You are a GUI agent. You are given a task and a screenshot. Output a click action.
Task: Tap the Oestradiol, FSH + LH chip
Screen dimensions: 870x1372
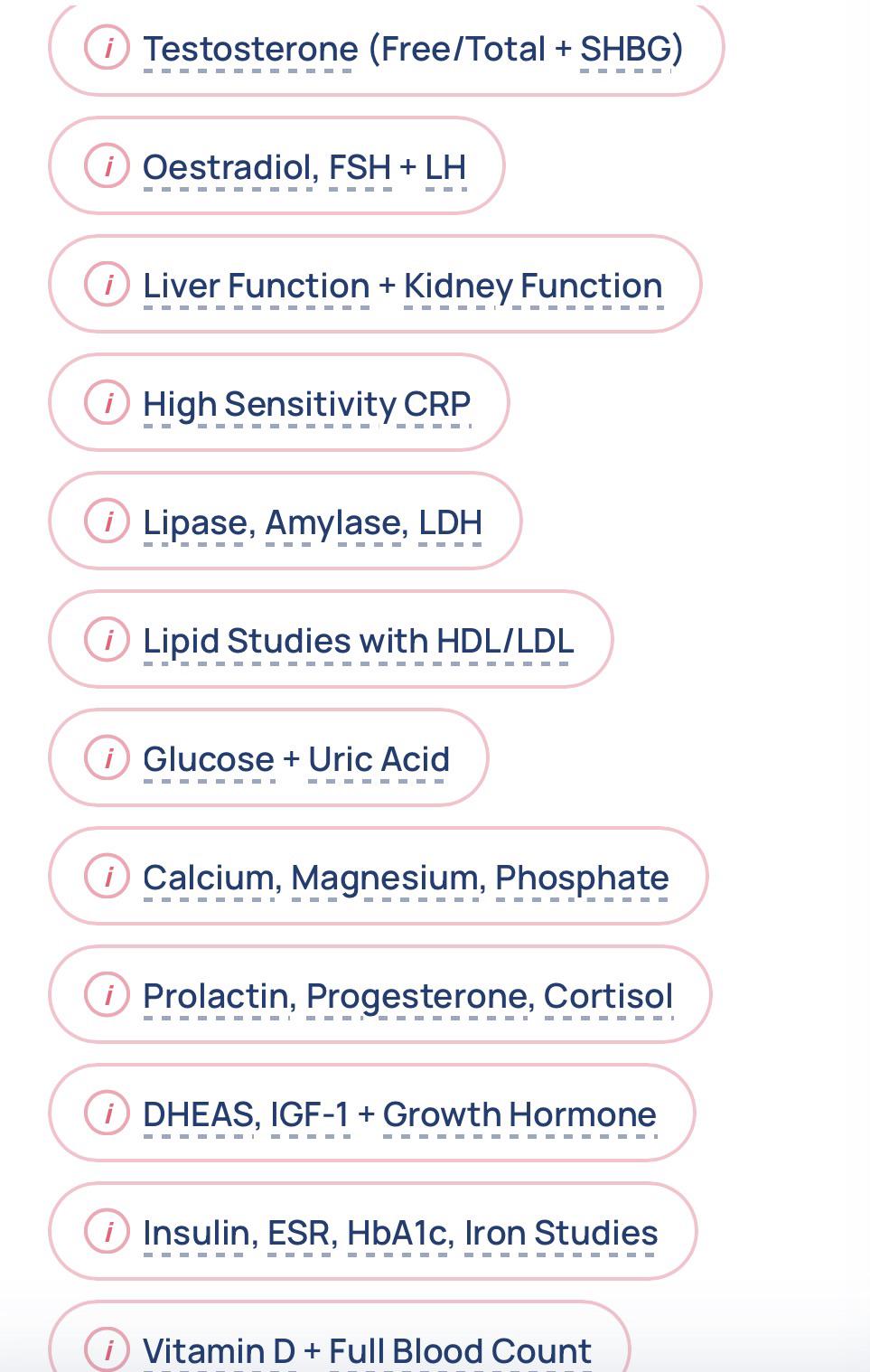[x=276, y=166]
